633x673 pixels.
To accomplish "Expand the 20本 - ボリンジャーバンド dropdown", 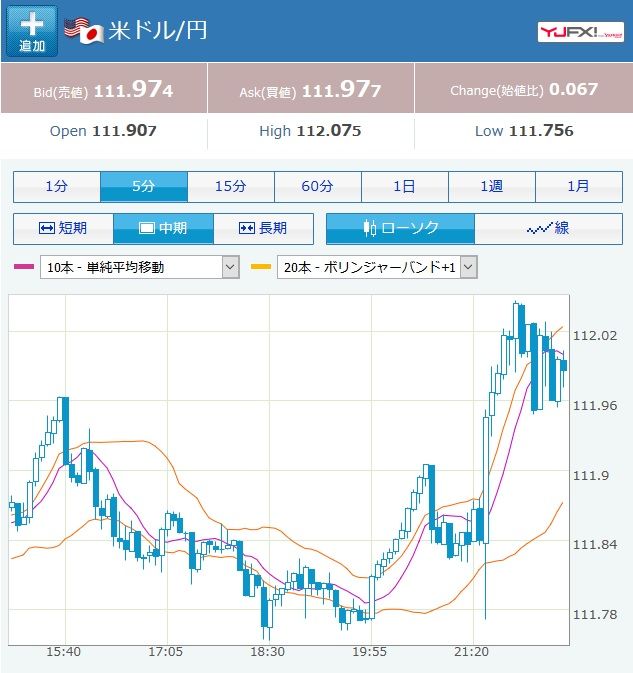I will 377,267.
